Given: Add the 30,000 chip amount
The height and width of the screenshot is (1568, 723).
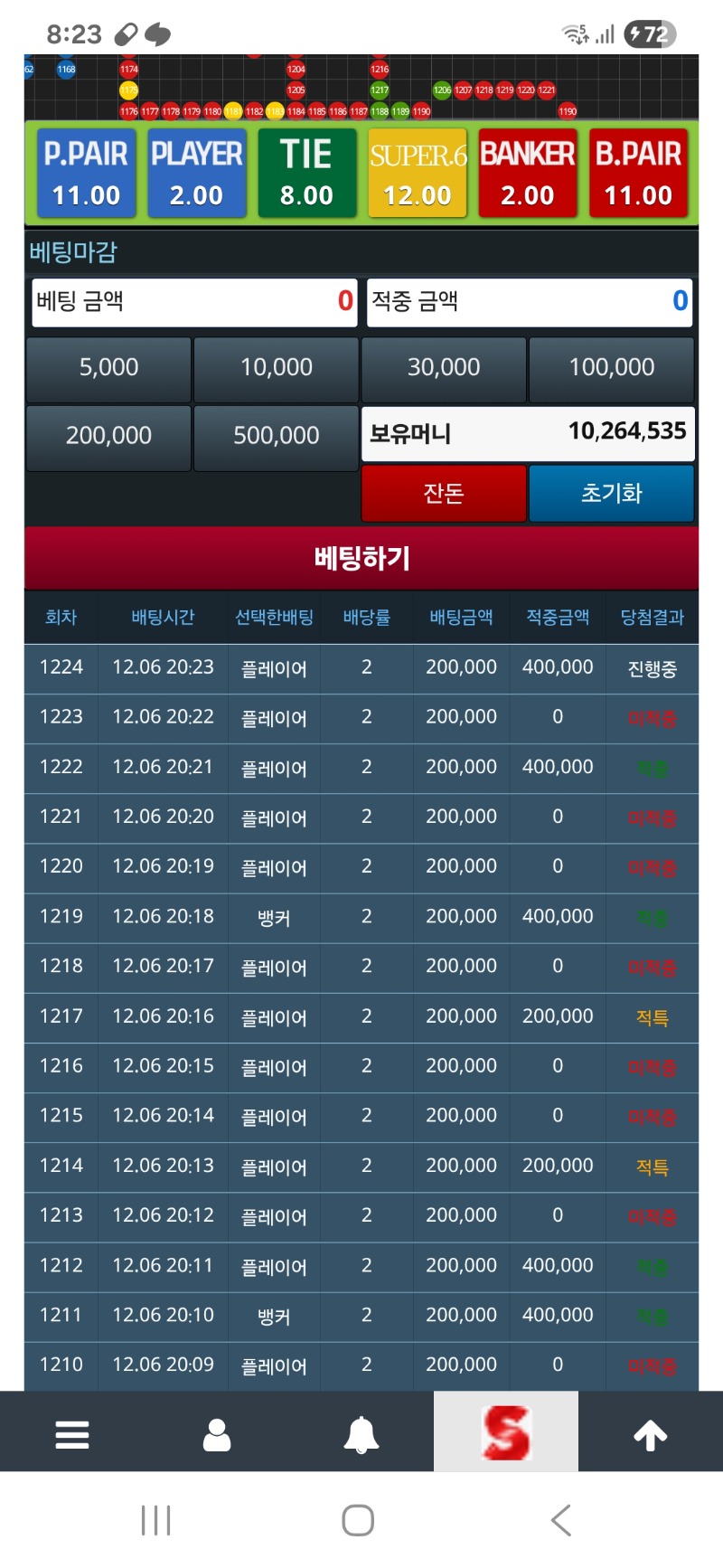Looking at the screenshot, I should [x=444, y=368].
